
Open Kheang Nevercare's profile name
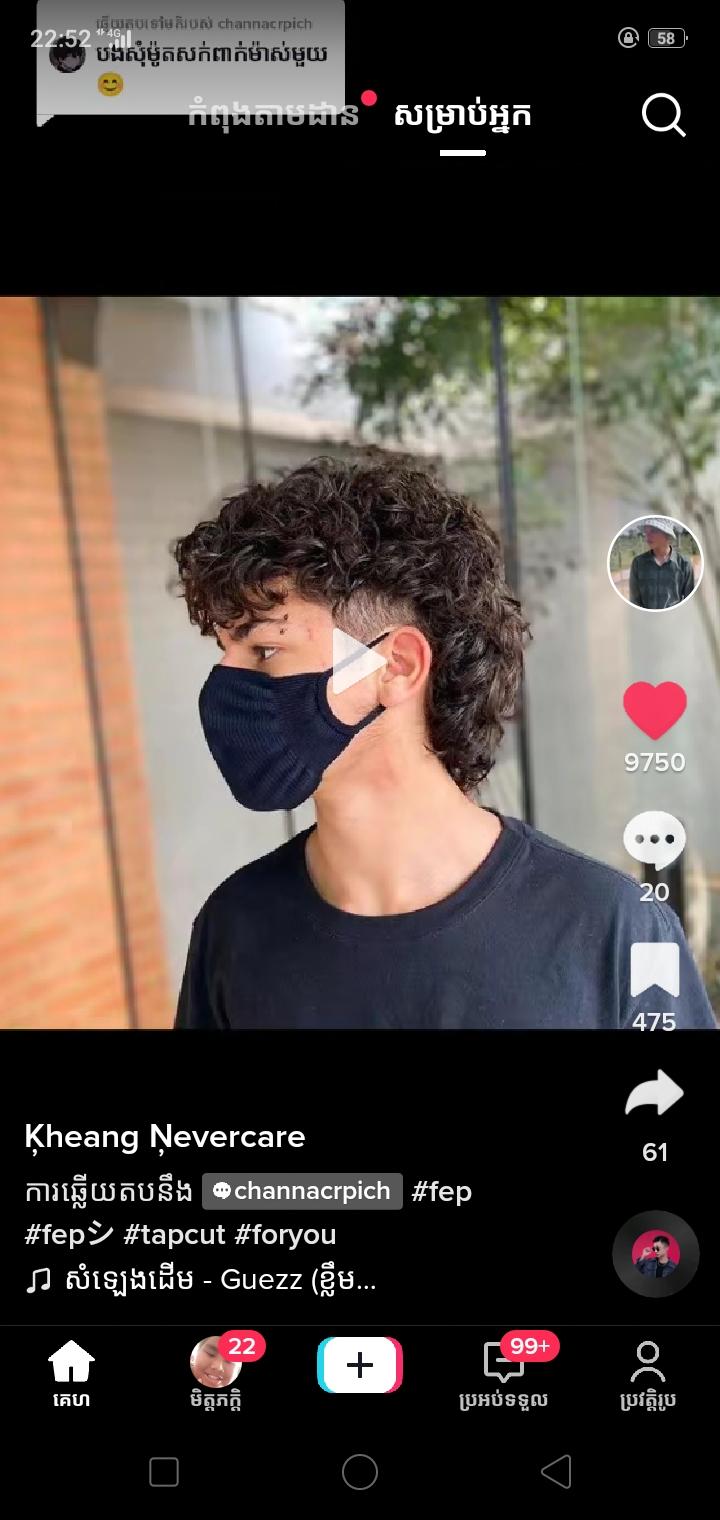[x=165, y=1137]
